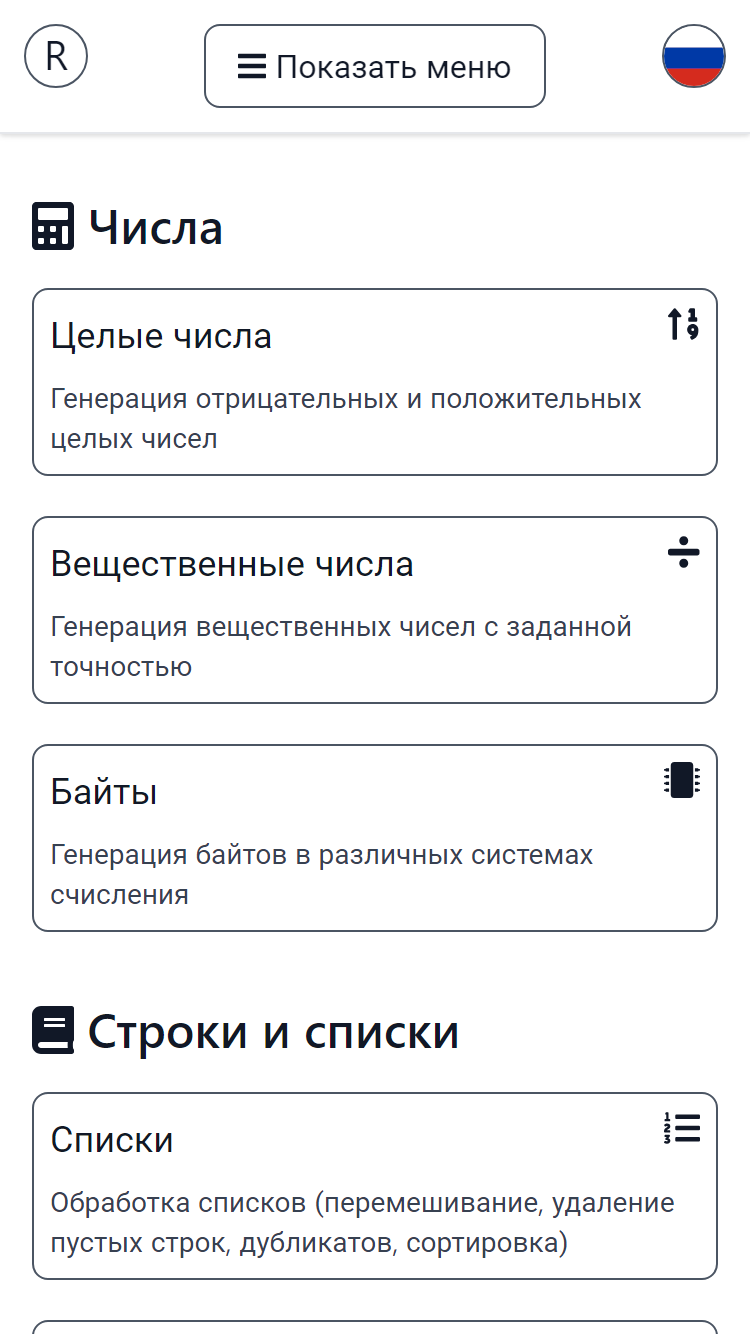
Task: Open the Russian flag language selector
Action: tap(694, 56)
